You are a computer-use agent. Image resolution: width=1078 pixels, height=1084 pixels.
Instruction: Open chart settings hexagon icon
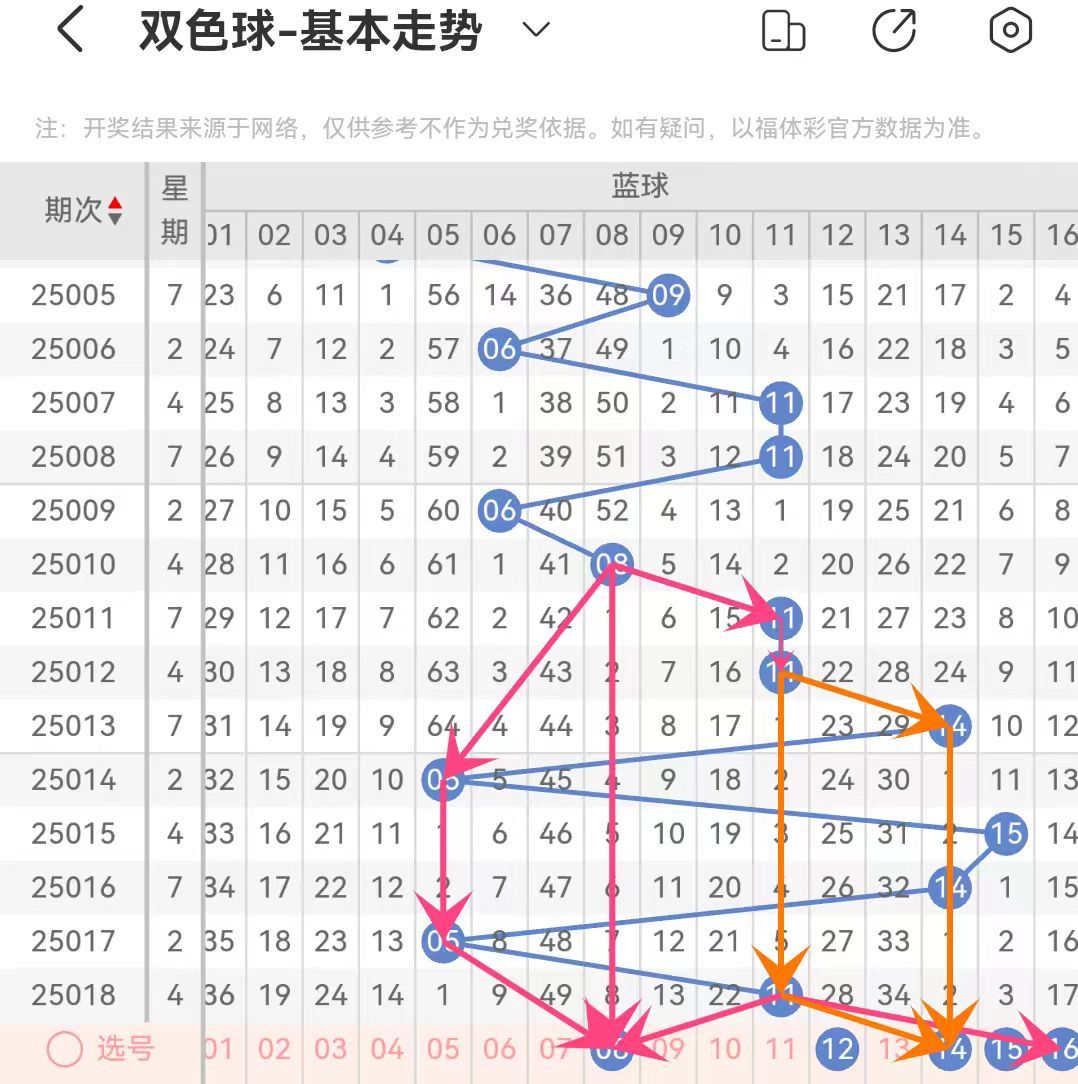1010,30
